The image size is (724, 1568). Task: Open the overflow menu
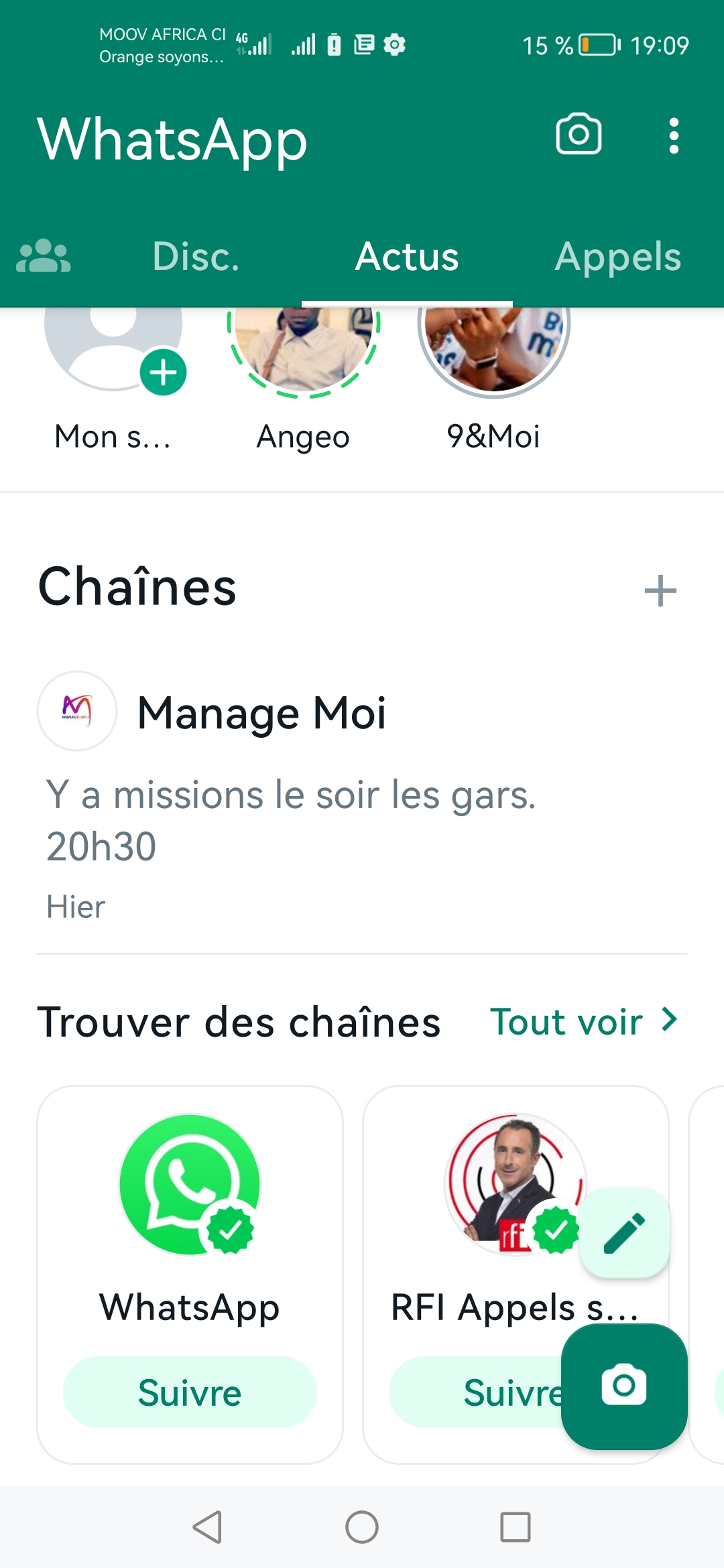point(673,136)
